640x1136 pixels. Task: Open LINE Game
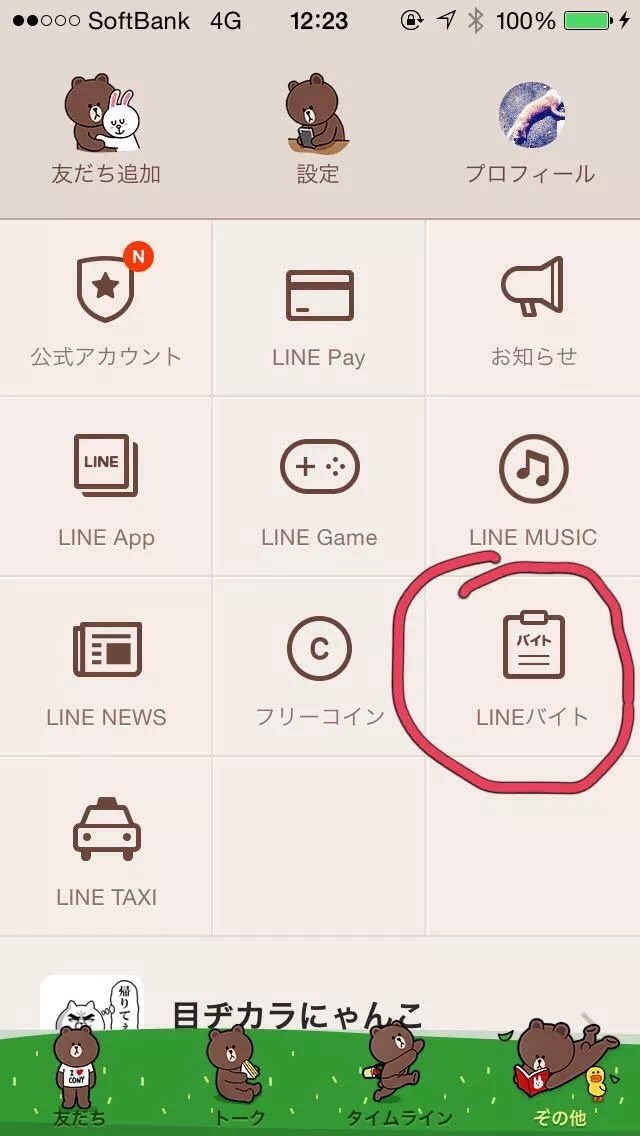pyautogui.click(x=319, y=488)
